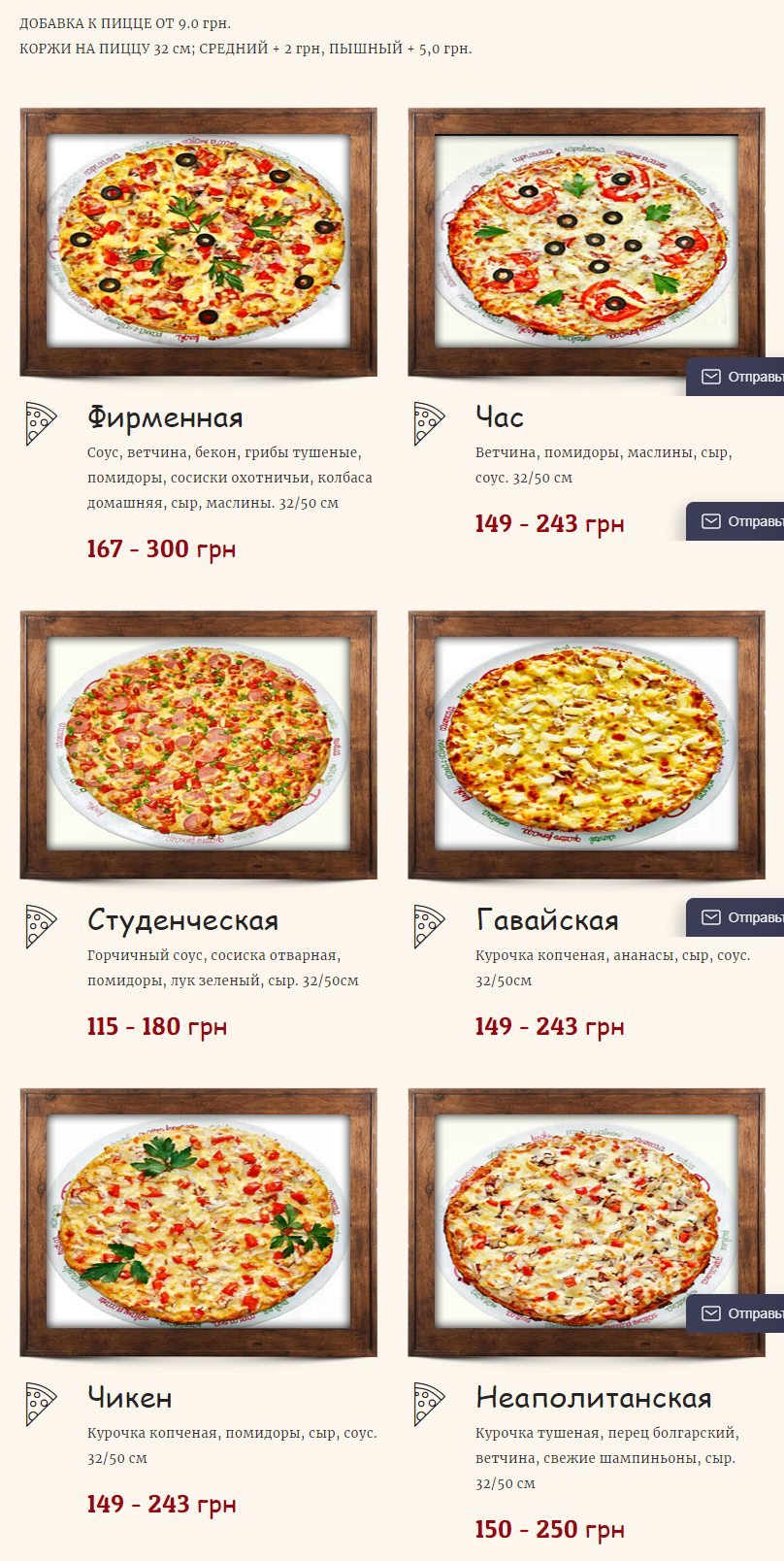Open the Чикен pizza photo
784x1561 pixels.
coord(198,1222)
